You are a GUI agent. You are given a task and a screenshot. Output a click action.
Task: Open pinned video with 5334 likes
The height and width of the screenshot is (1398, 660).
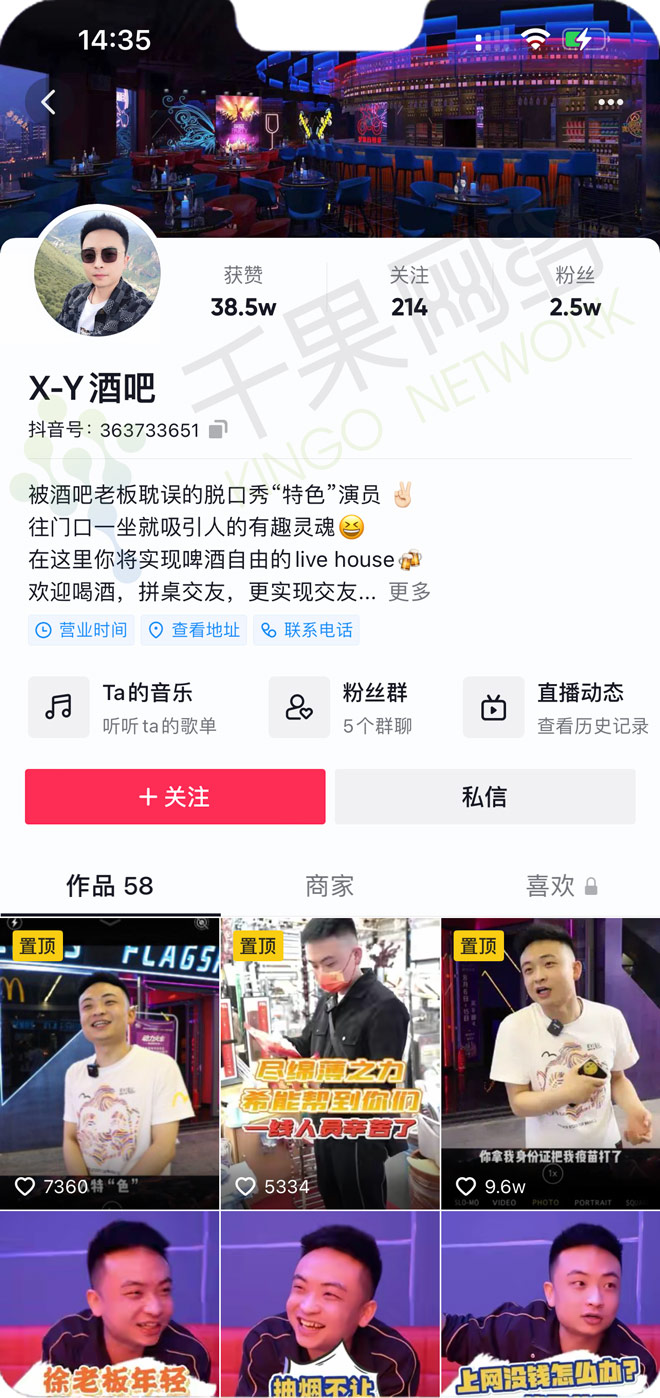coord(330,1060)
